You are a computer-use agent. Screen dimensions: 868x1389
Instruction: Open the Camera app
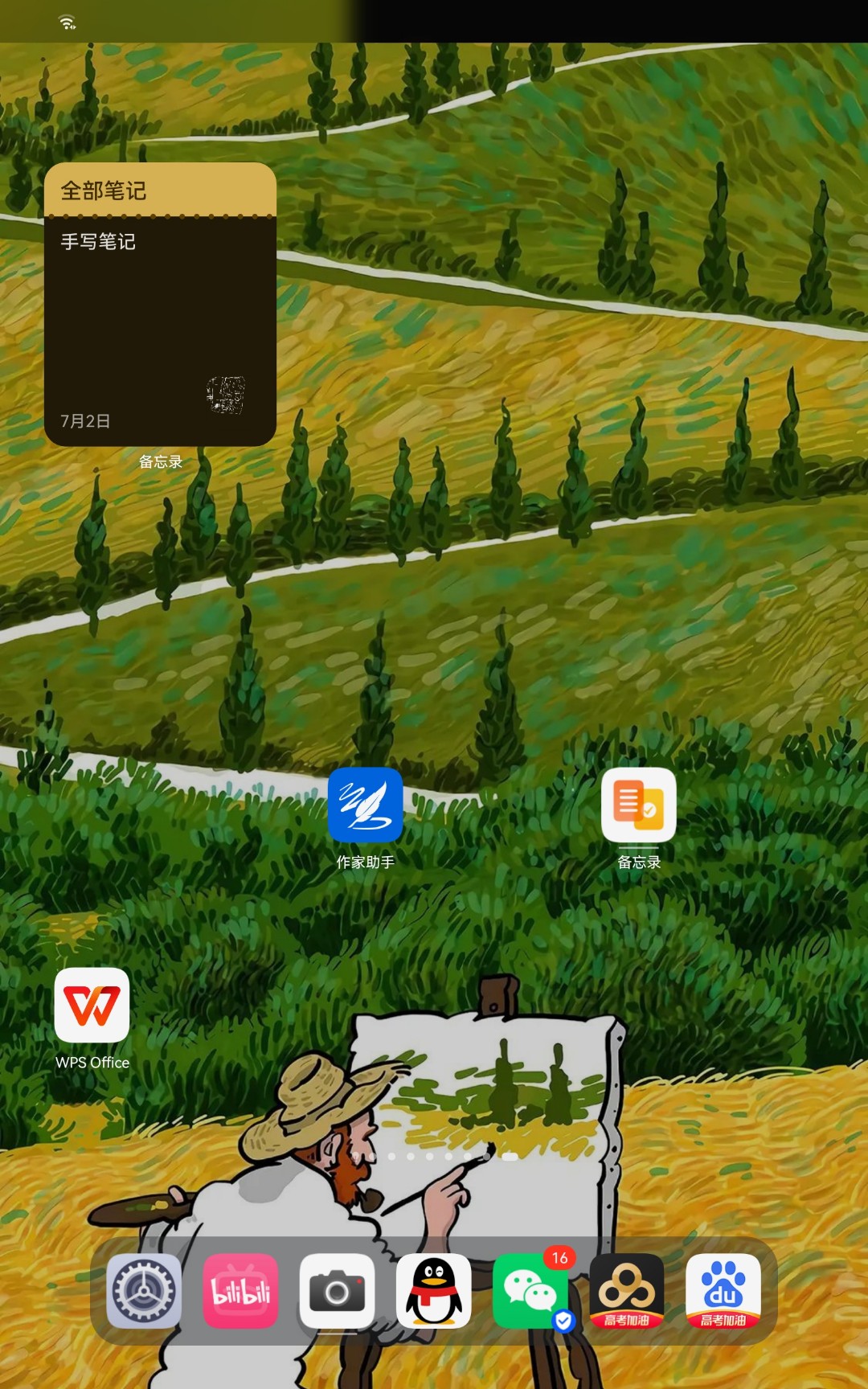pos(337,1291)
